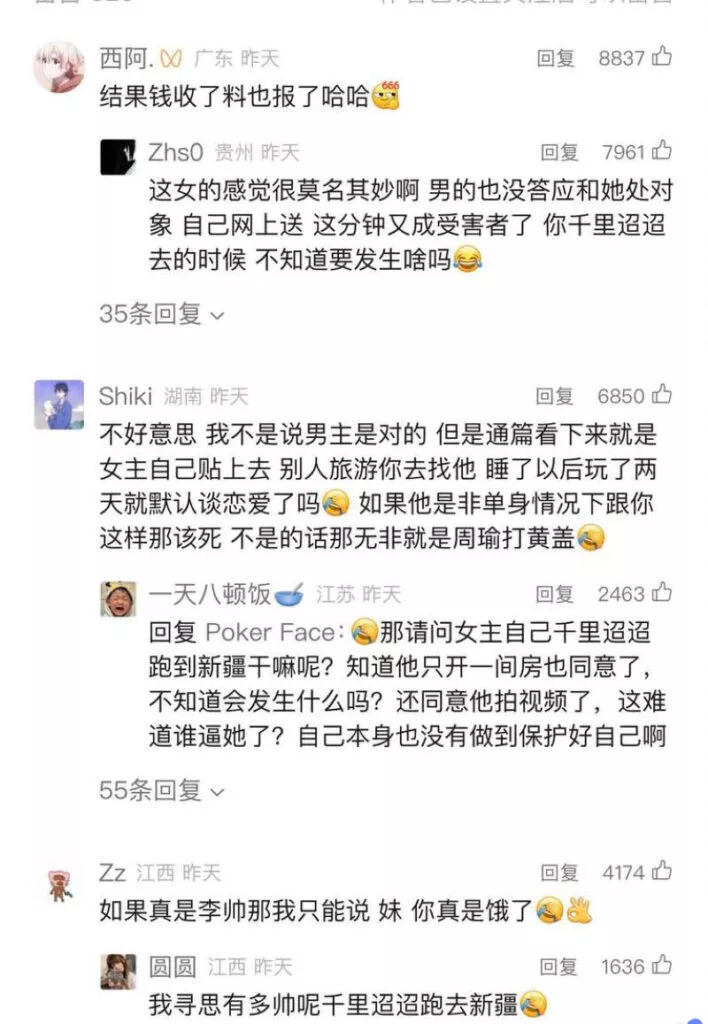Open 西阿.'s profile avatar
Image resolution: width=708 pixels, height=1024 pixels.
(59, 67)
